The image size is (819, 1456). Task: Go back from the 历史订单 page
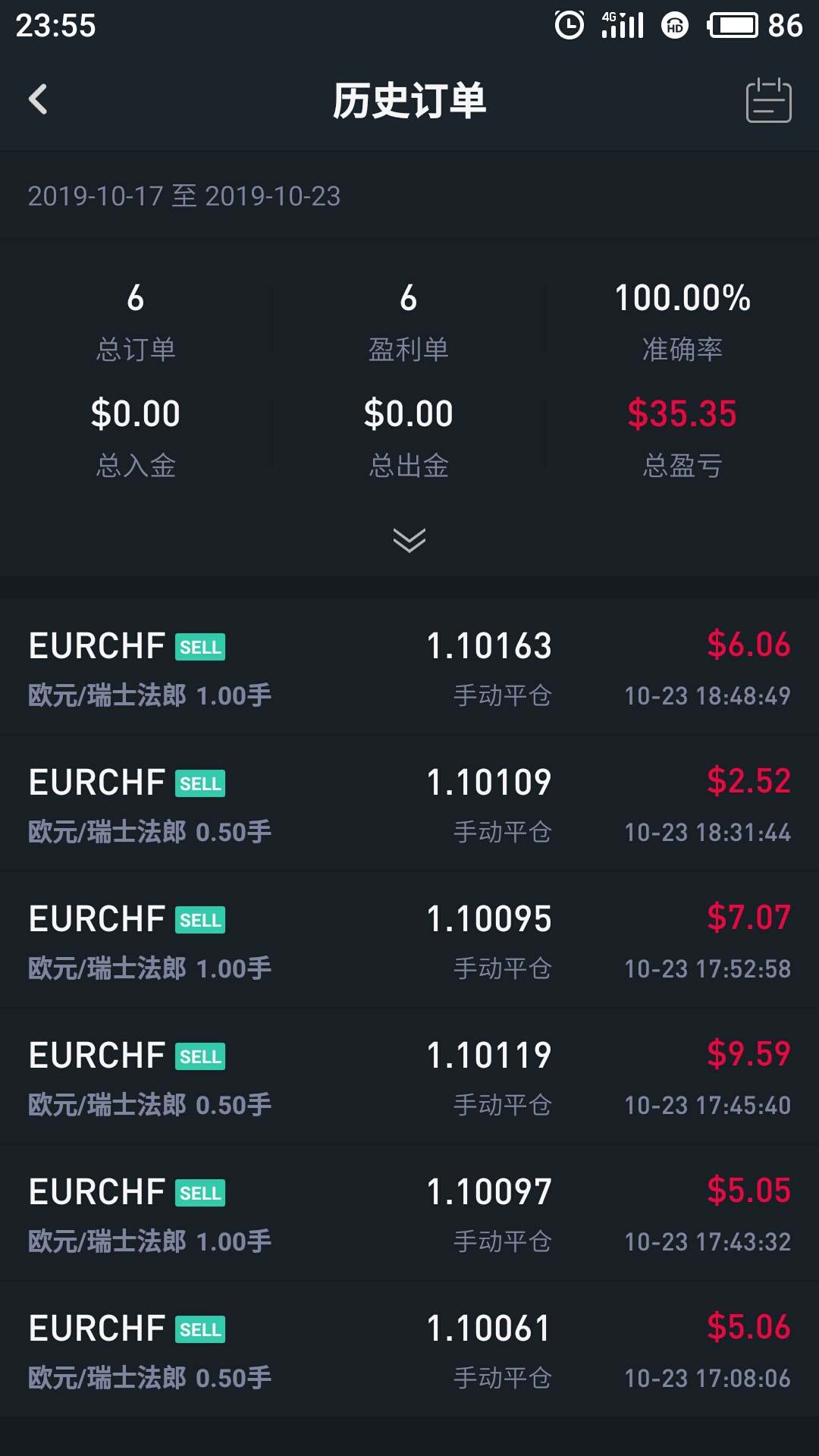point(38,99)
